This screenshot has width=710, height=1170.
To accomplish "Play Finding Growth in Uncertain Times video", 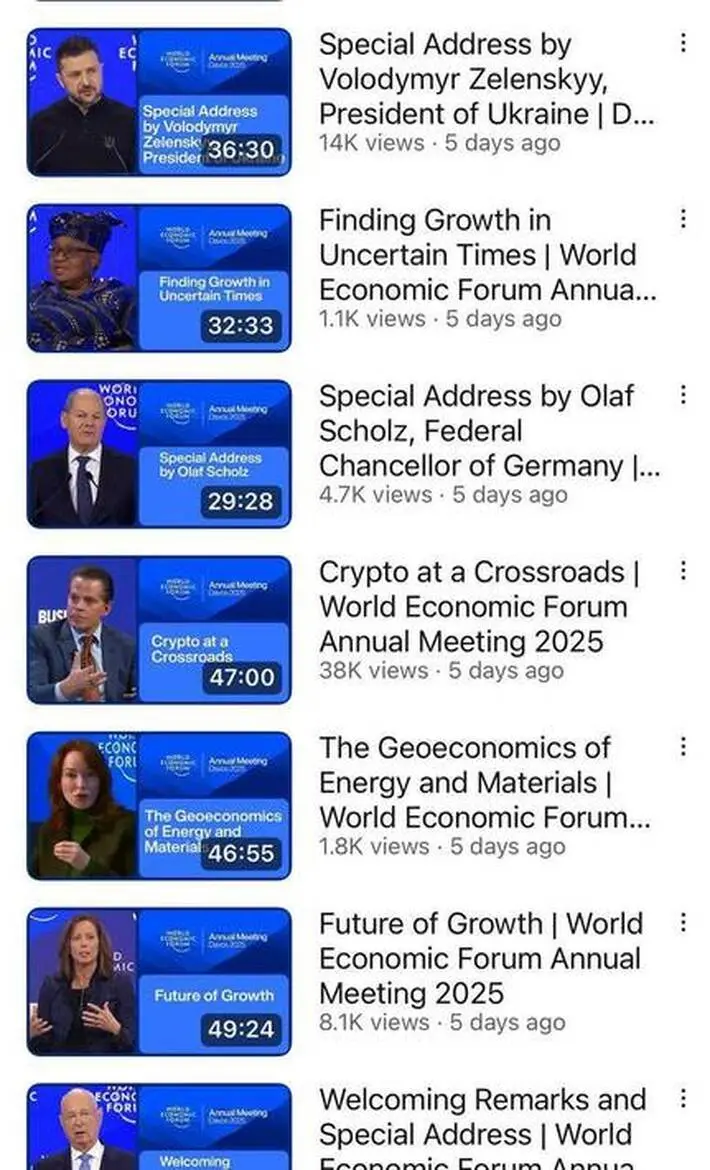I will point(159,278).
